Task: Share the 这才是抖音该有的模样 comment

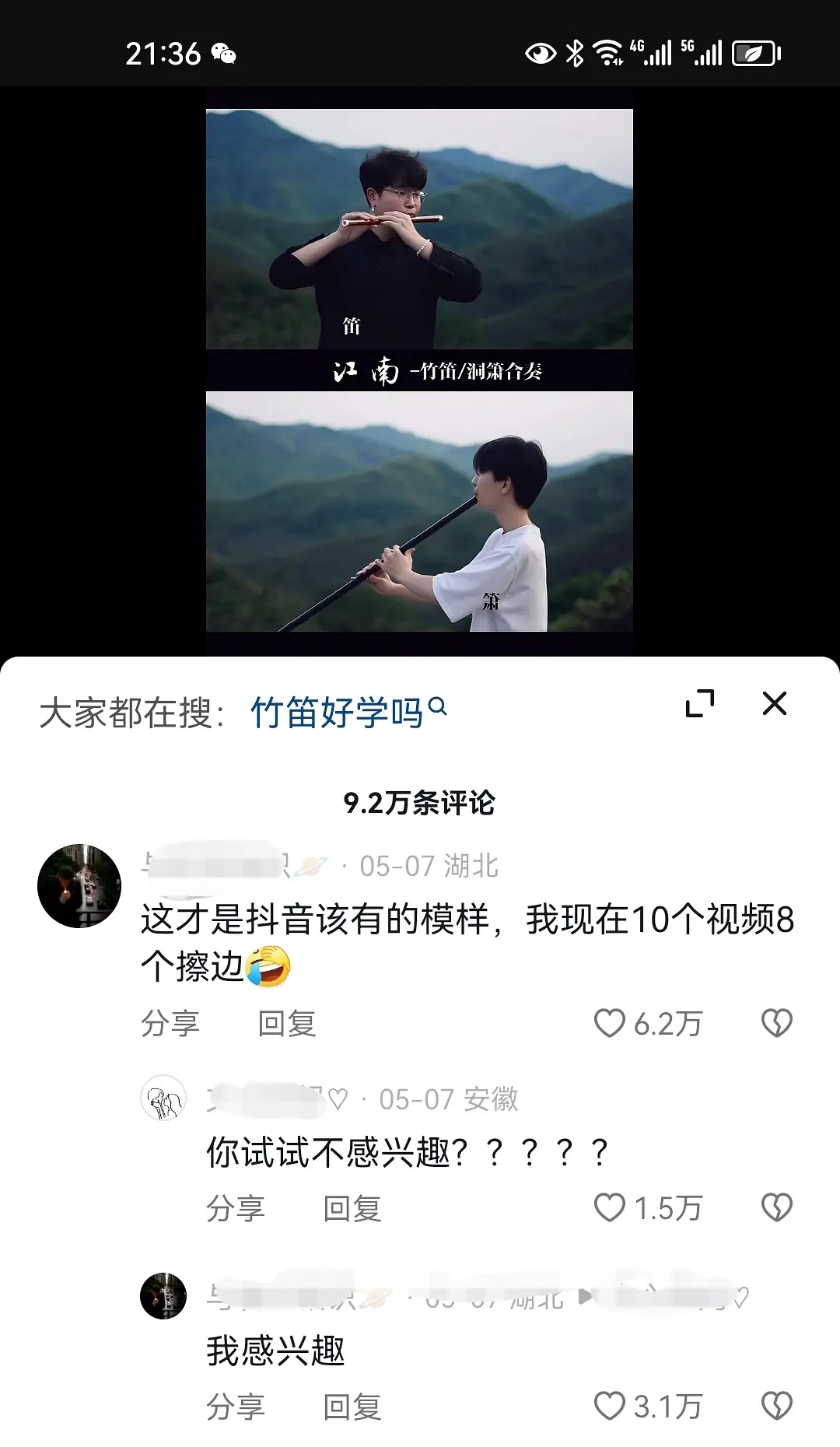Action: coord(170,1024)
